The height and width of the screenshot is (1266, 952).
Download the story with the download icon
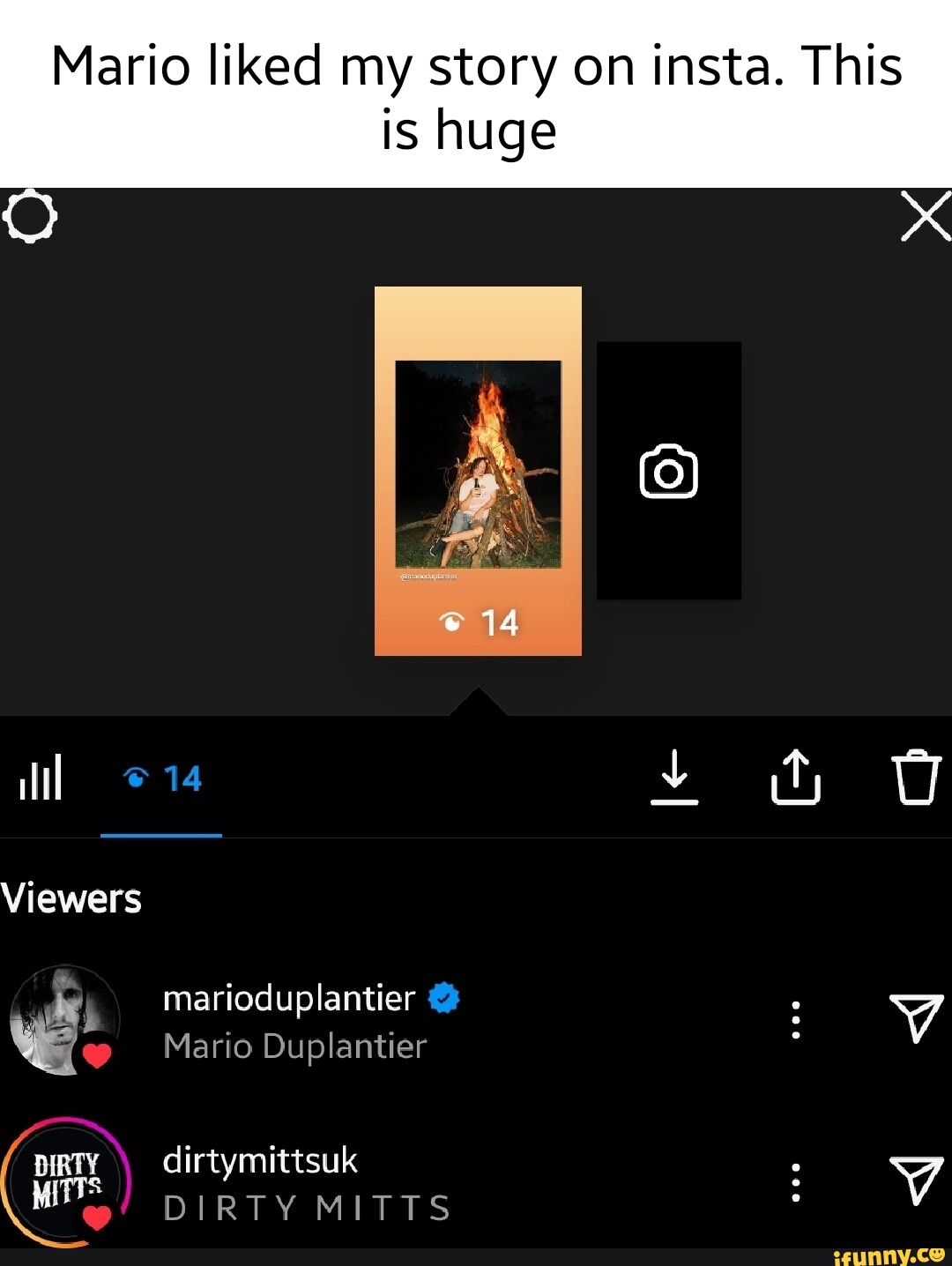tap(675, 779)
